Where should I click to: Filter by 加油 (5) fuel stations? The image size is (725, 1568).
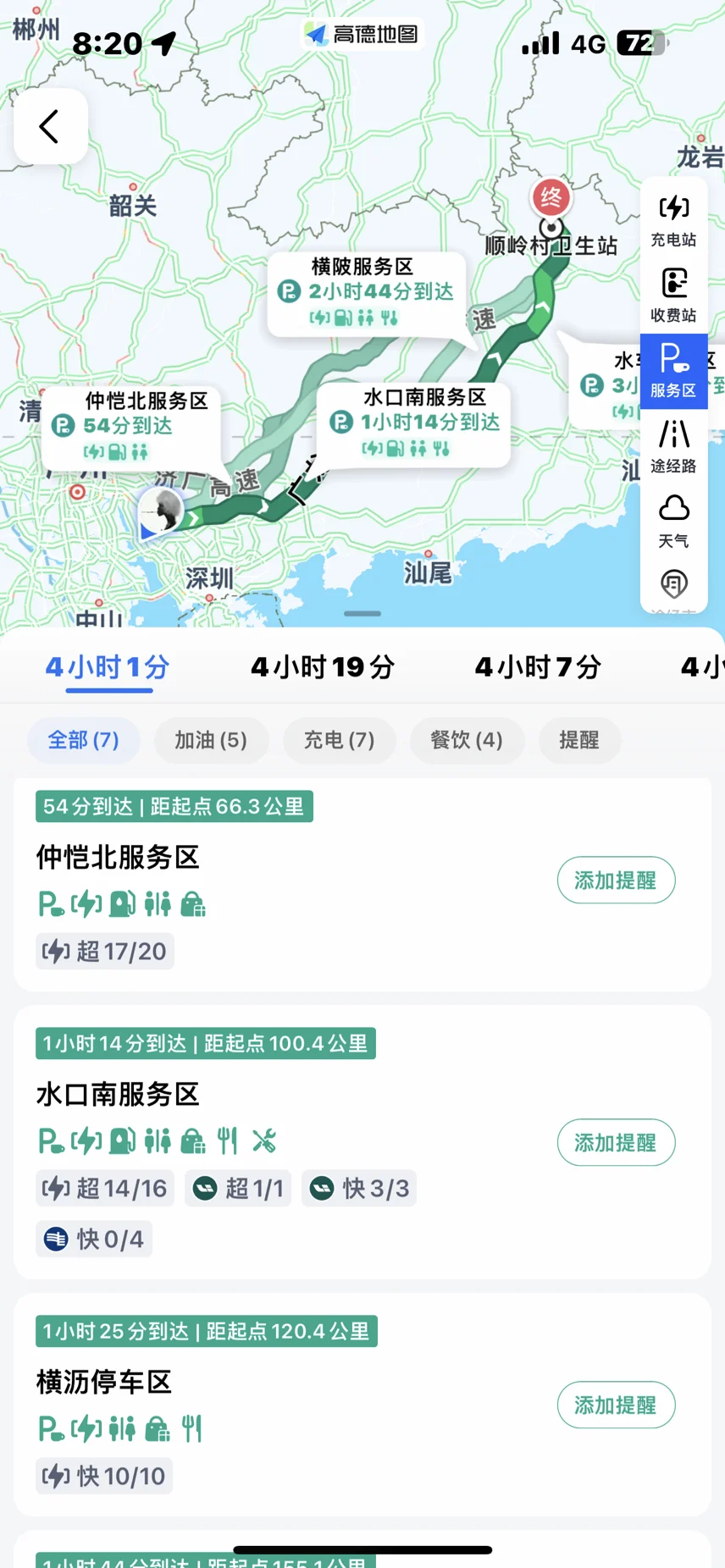(211, 740)
